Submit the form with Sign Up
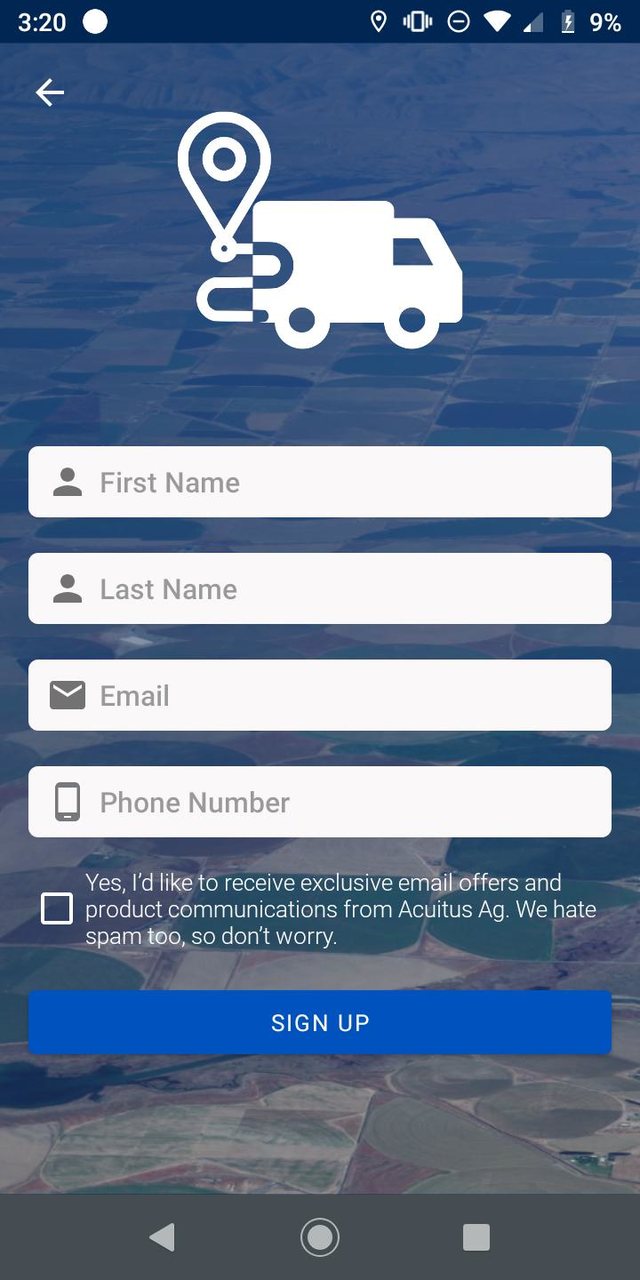640x1280 pixels. coord(320,1022)
